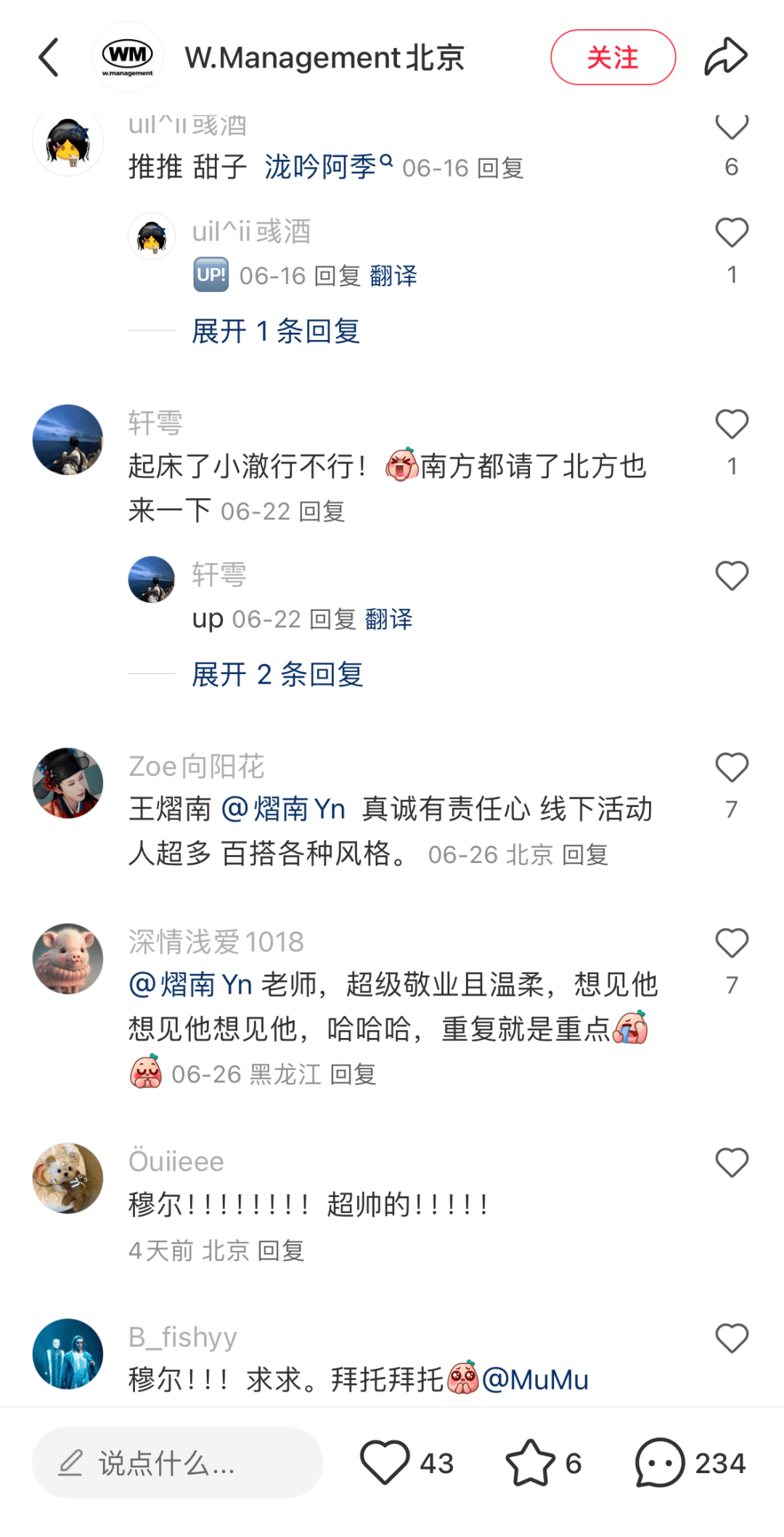Open the 泷吟阿季 search link

[x=328, y=167]
